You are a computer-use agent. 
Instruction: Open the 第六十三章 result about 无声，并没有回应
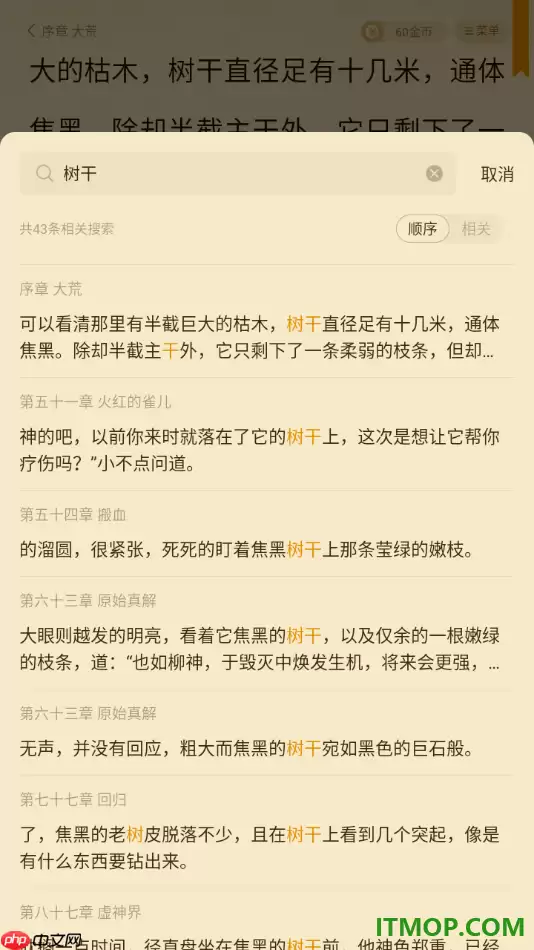[267, 732]
